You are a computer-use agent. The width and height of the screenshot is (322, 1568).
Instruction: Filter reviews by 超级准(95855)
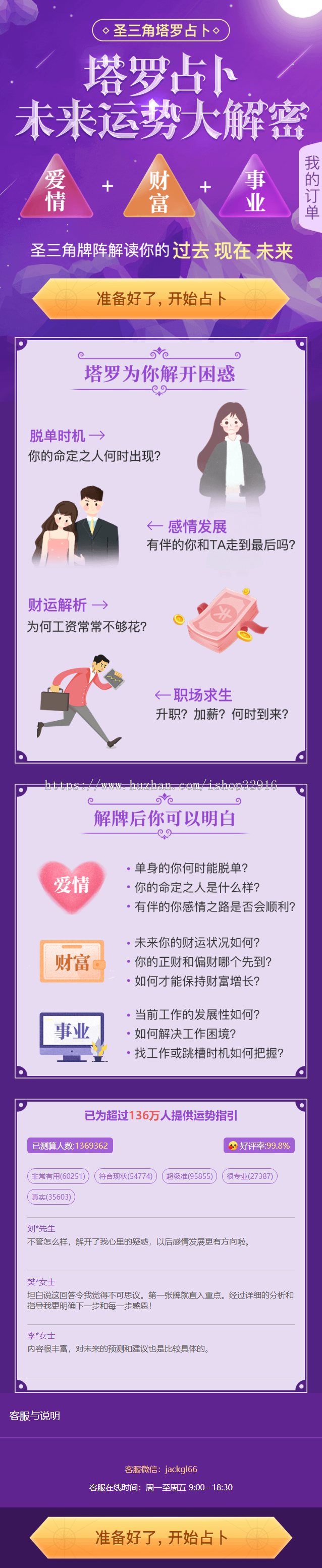coord(189,1176)
